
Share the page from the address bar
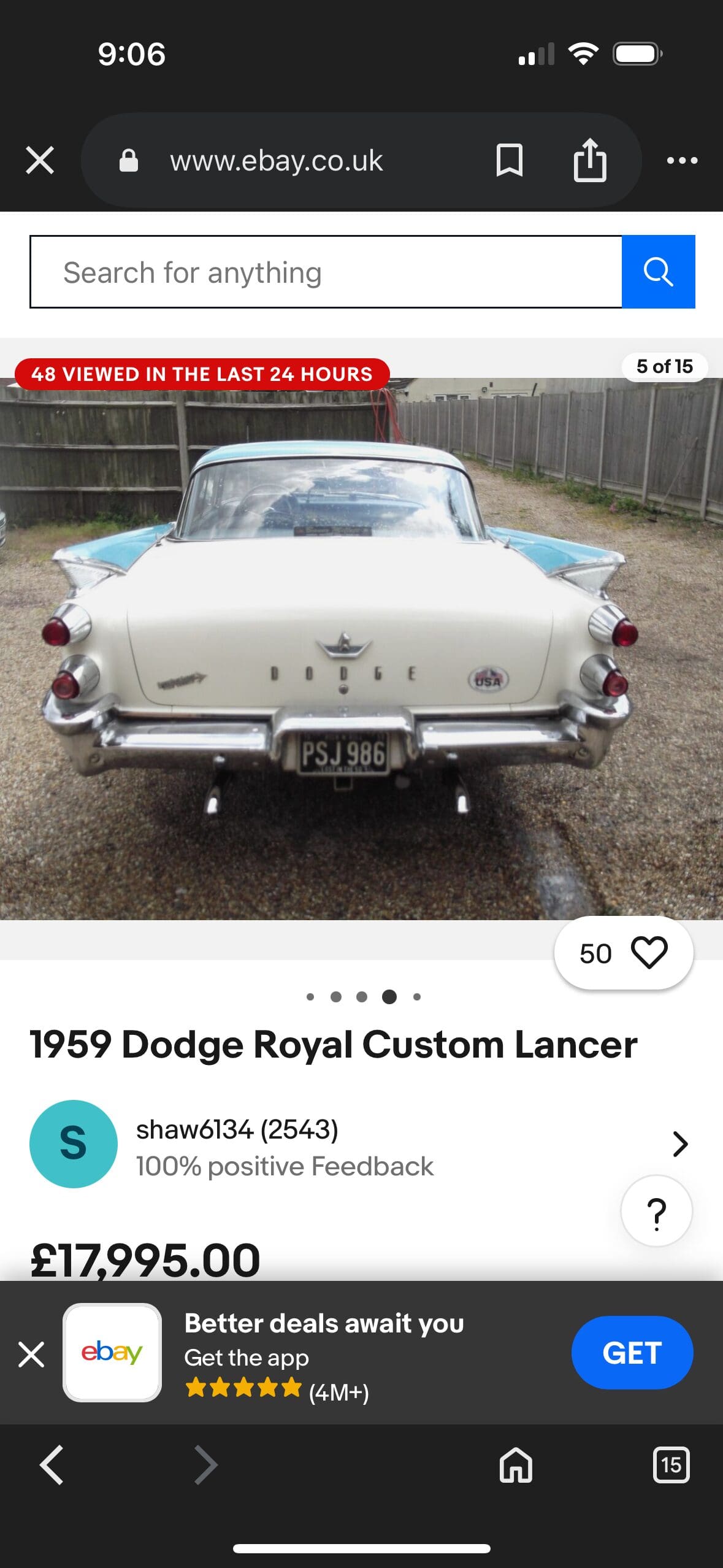click(x=589, y=161)
